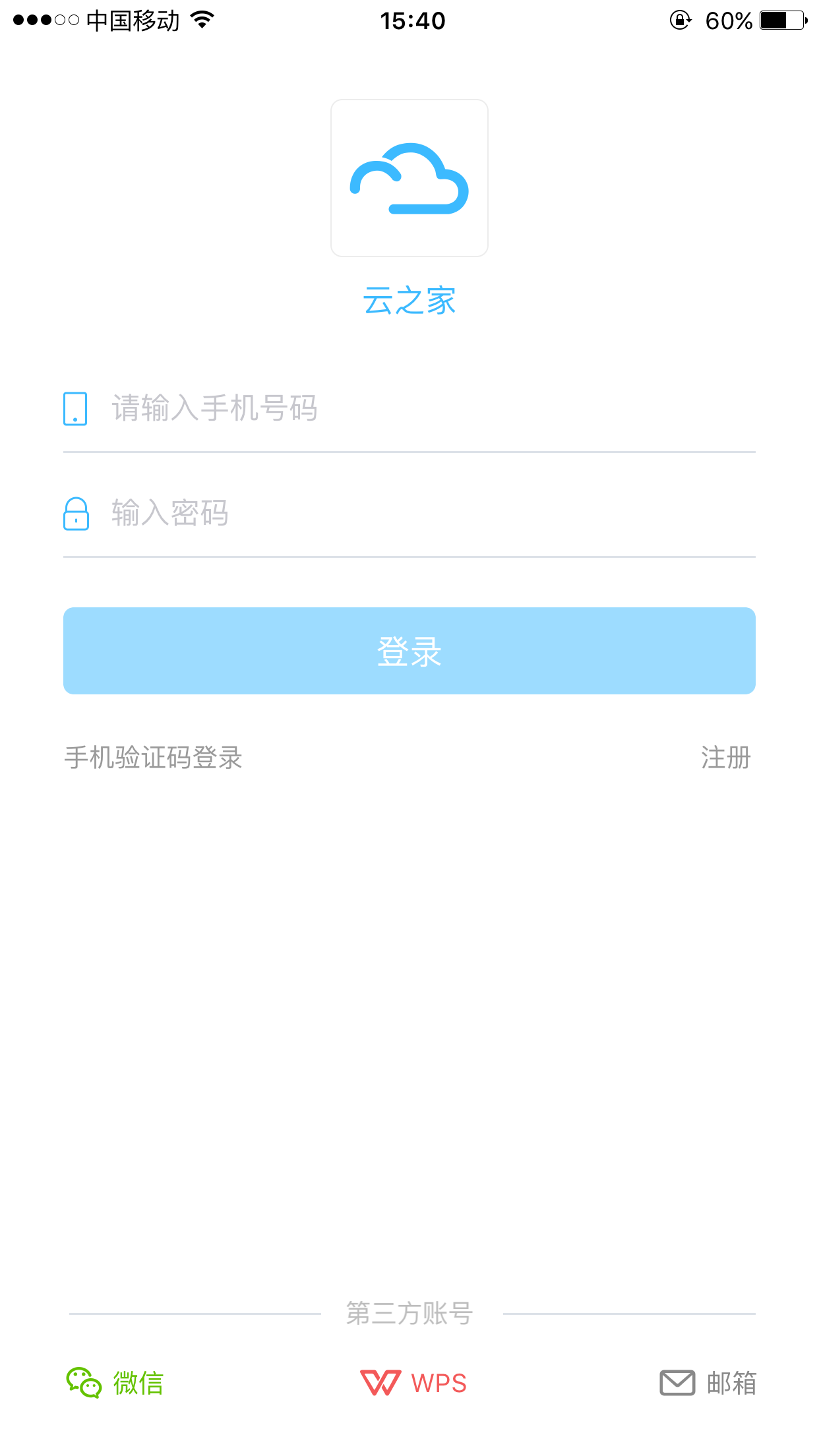Viewport: 819px width, 1456px height.
Task: Choose 邮箱 email login option
Action: (708, 1383)
